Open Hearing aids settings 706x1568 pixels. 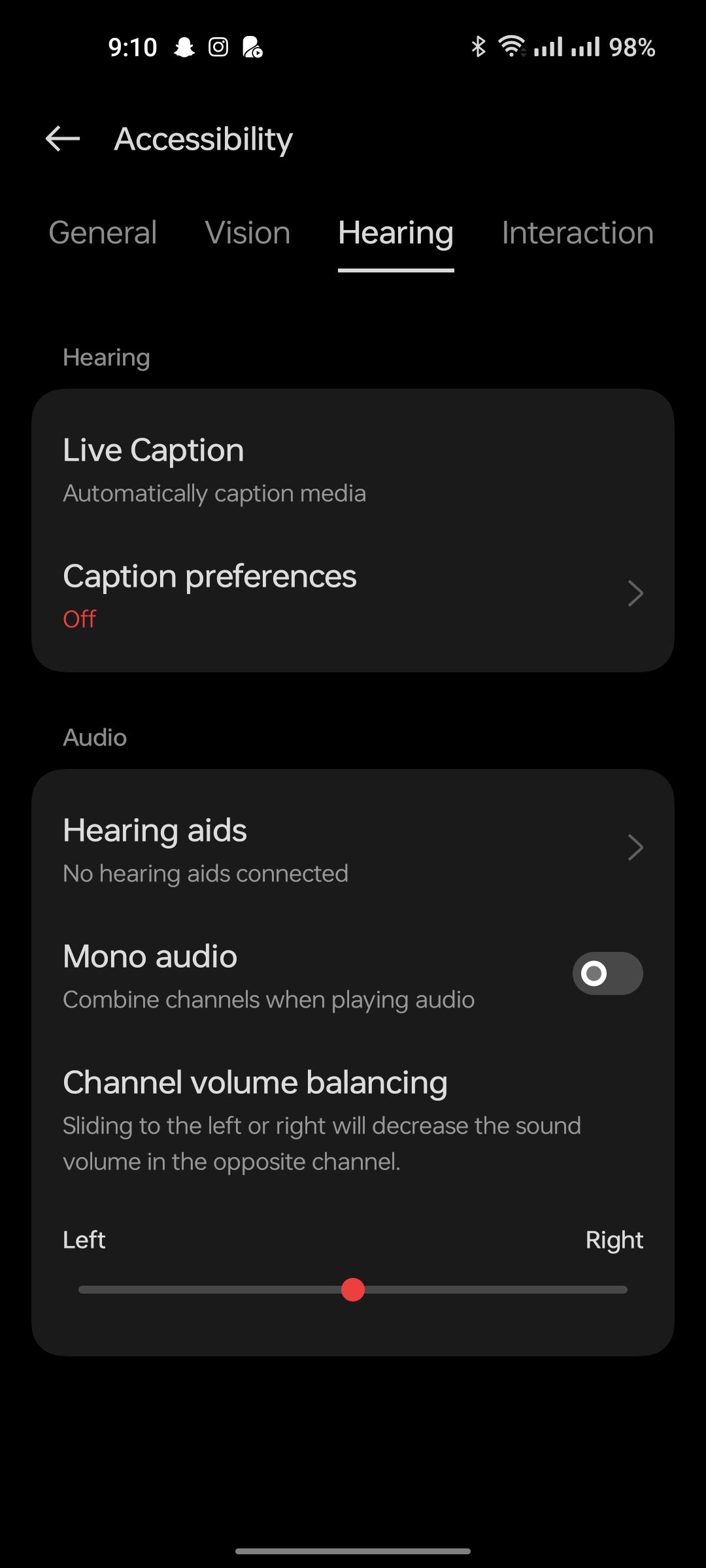tap(353, 848)
